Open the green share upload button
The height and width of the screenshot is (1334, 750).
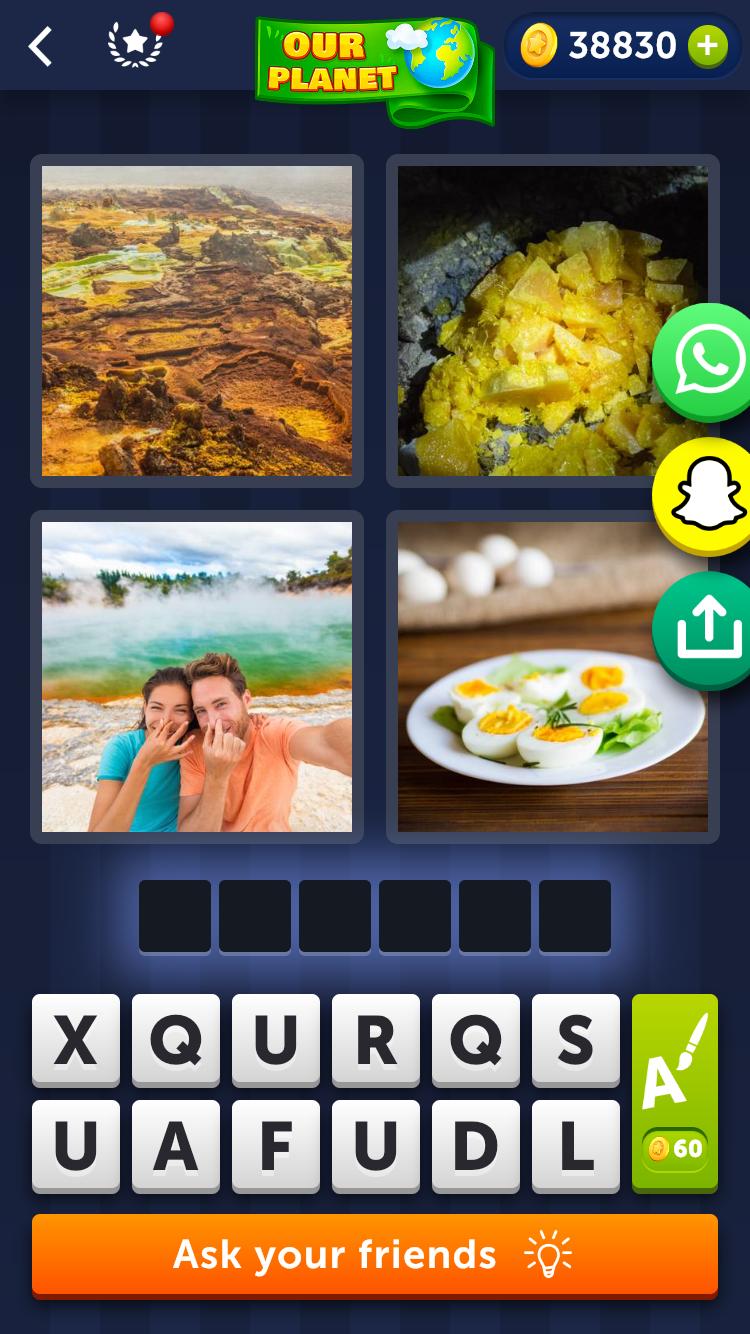click(707, 631)
